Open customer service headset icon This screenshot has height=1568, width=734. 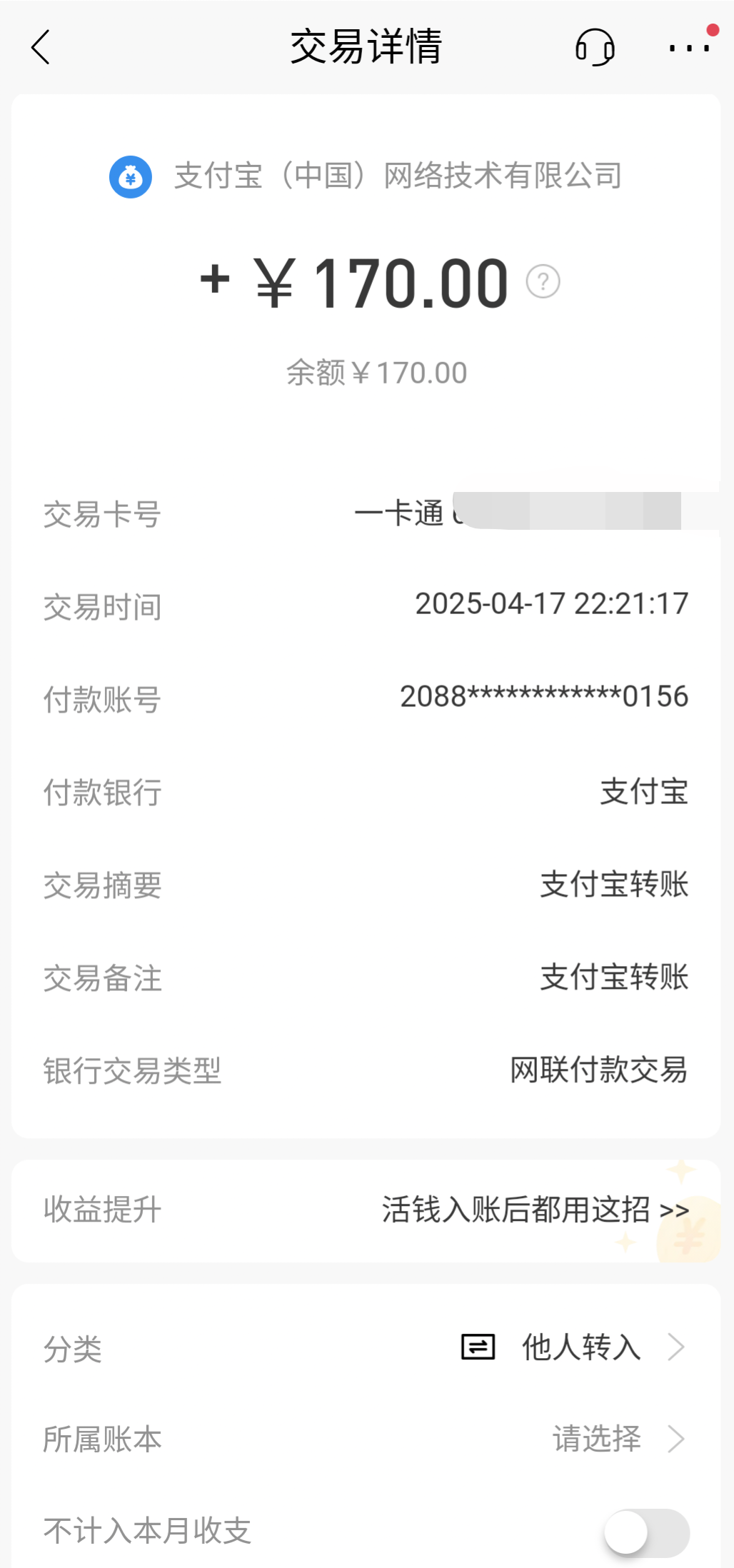click(x=595, y=47)
